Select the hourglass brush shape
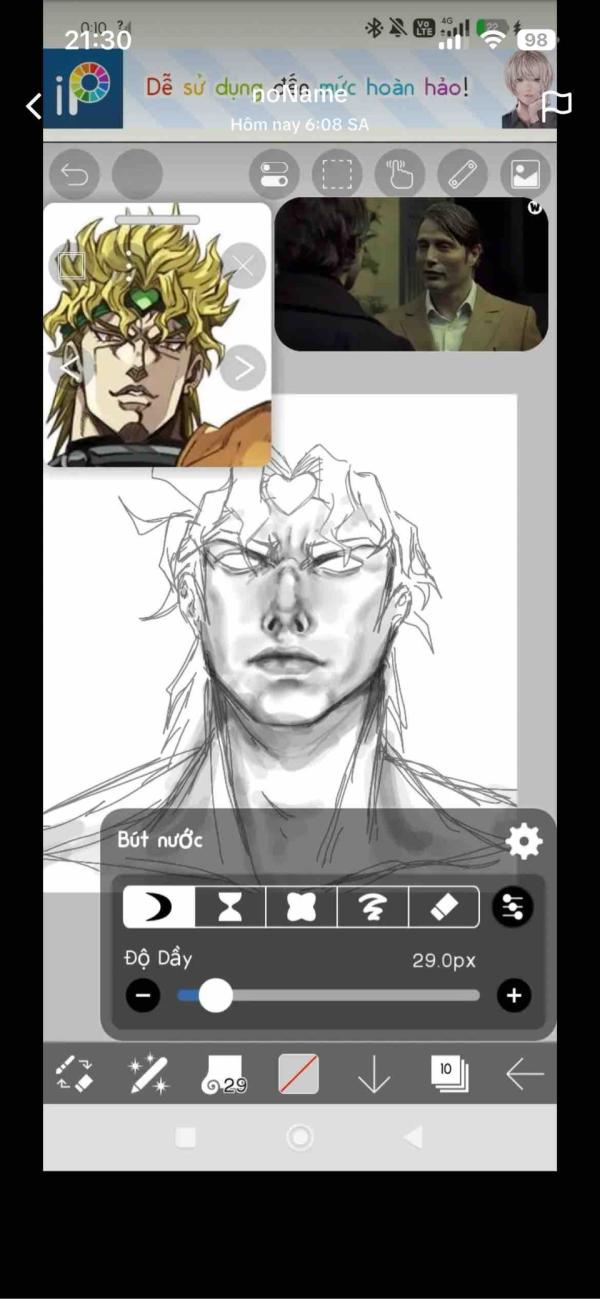Image resolution: width=600 pixels, height=1299 pixels. click(231, 907)
